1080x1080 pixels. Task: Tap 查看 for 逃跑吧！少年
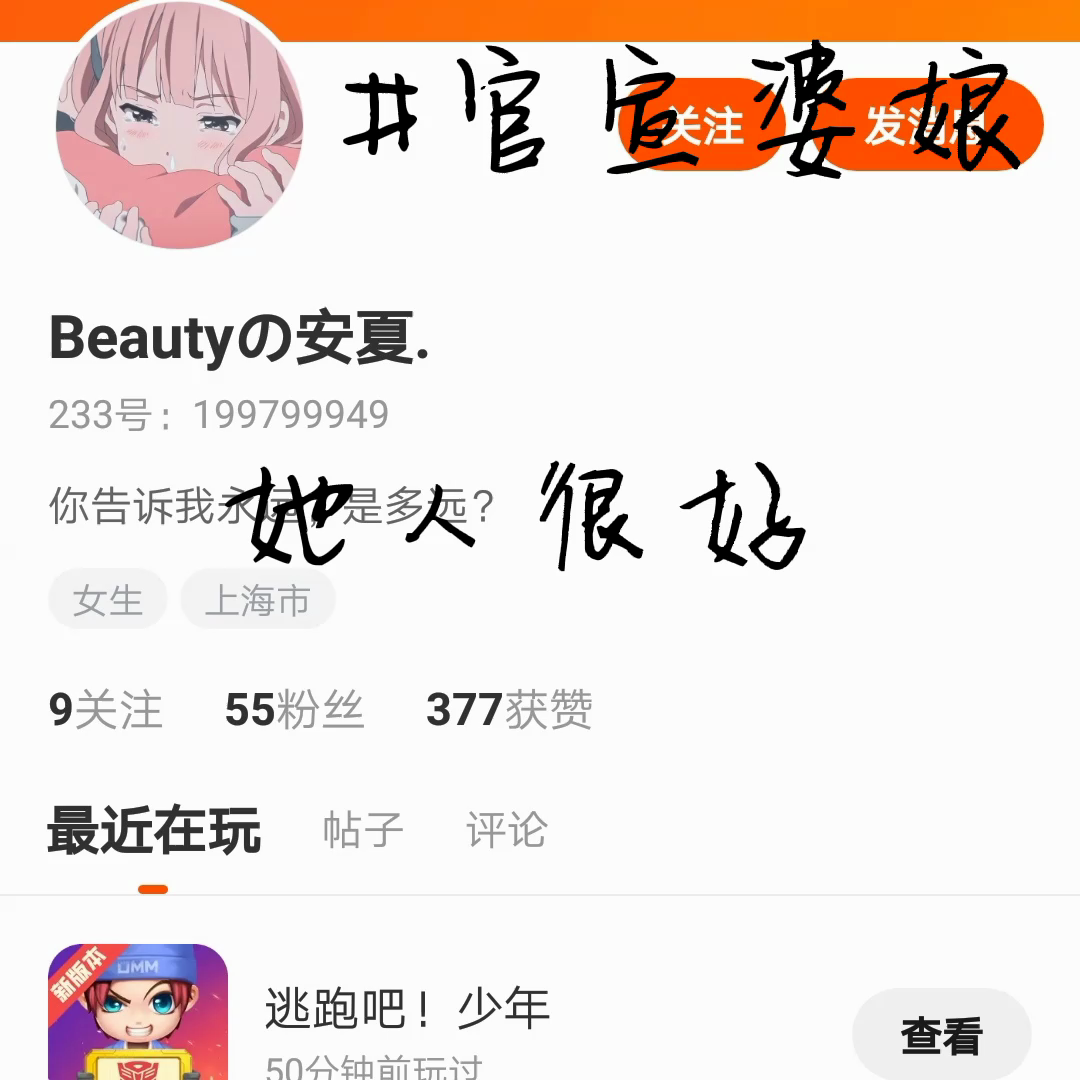941,1037
